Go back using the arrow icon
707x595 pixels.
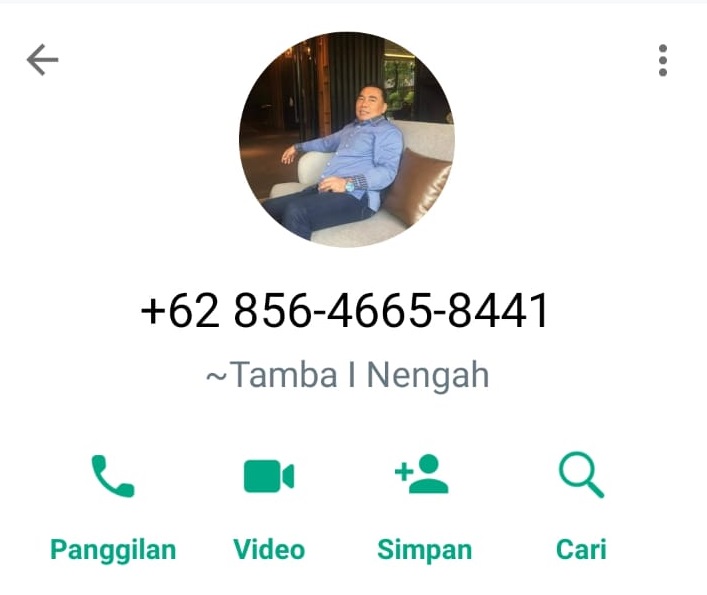pyautogui.click(x=42, y=61)
